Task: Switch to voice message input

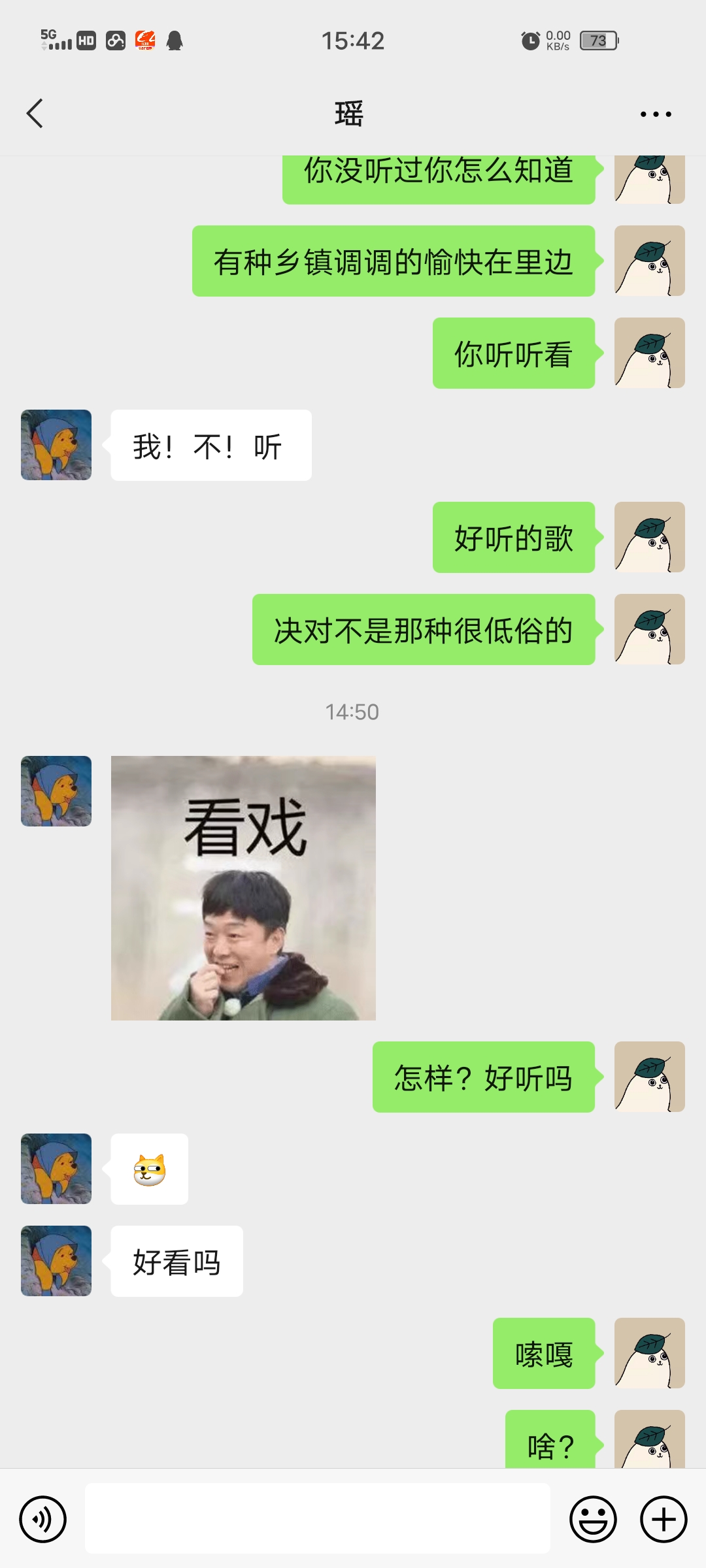Action: [43, 1519]
